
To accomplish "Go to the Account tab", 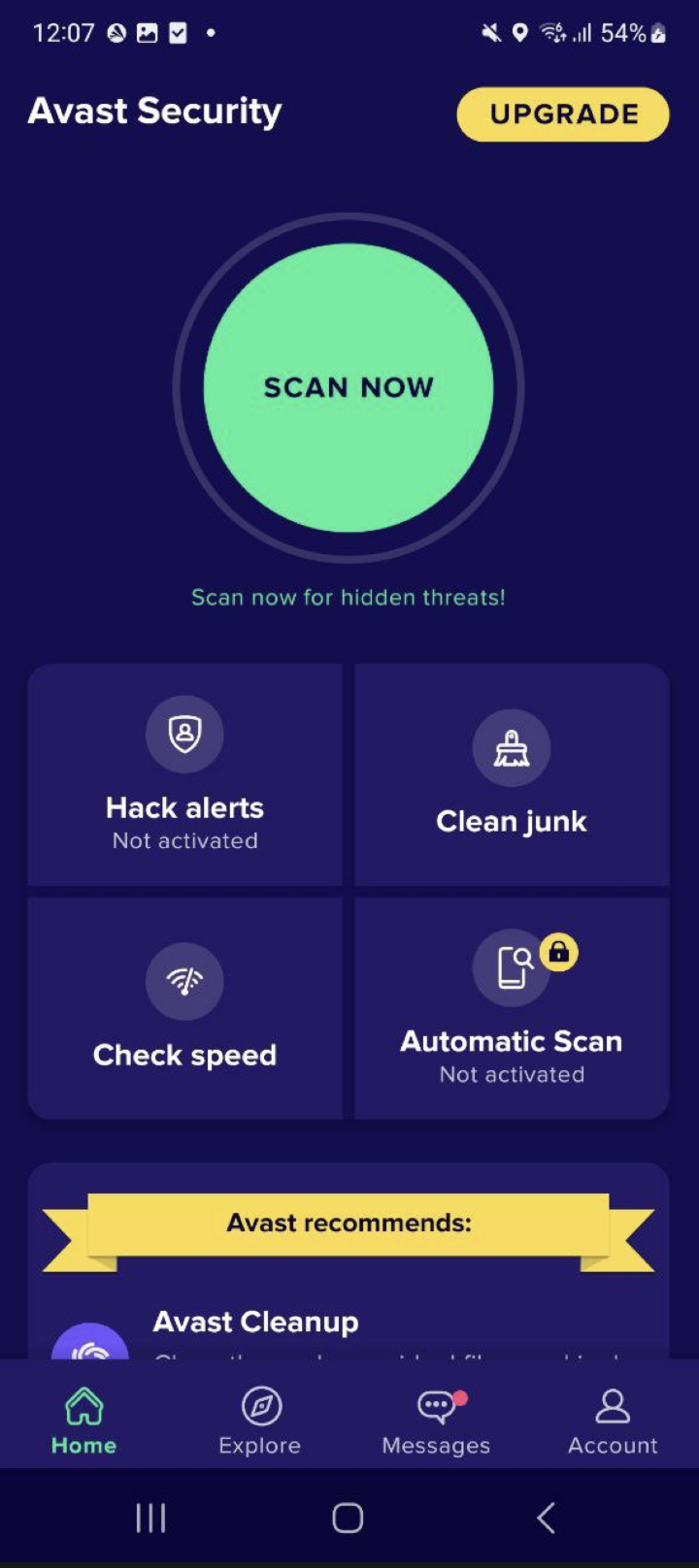I will [x=613, y=1421].
